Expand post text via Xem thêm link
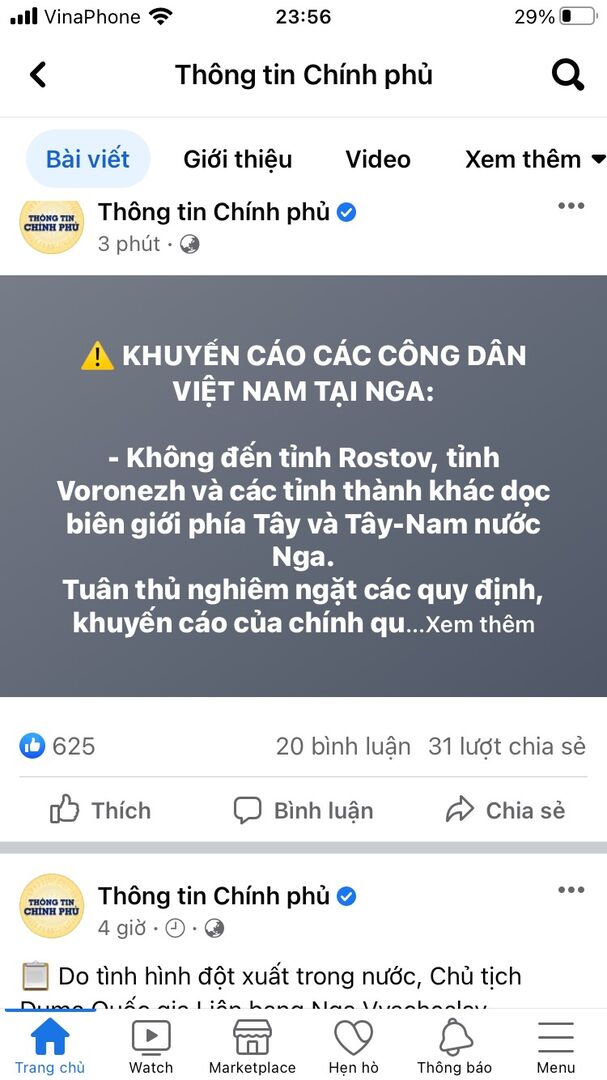 click(480, 625)
